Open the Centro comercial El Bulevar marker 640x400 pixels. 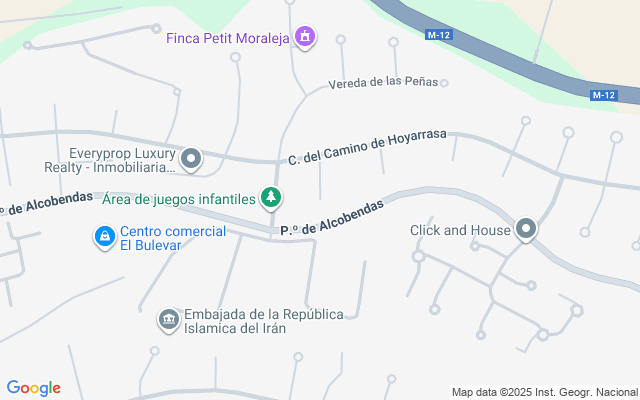tap(103, 237)
